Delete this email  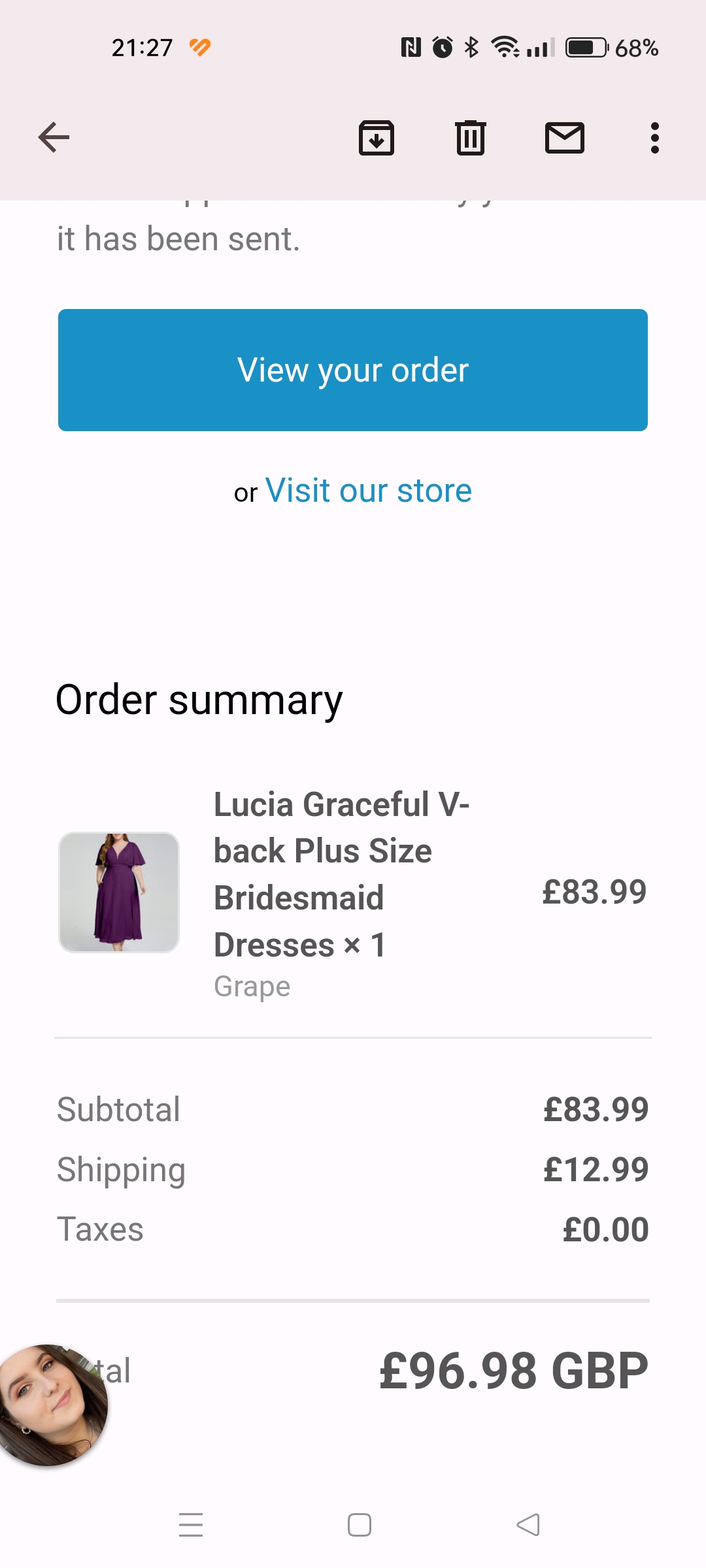(471, 138)
